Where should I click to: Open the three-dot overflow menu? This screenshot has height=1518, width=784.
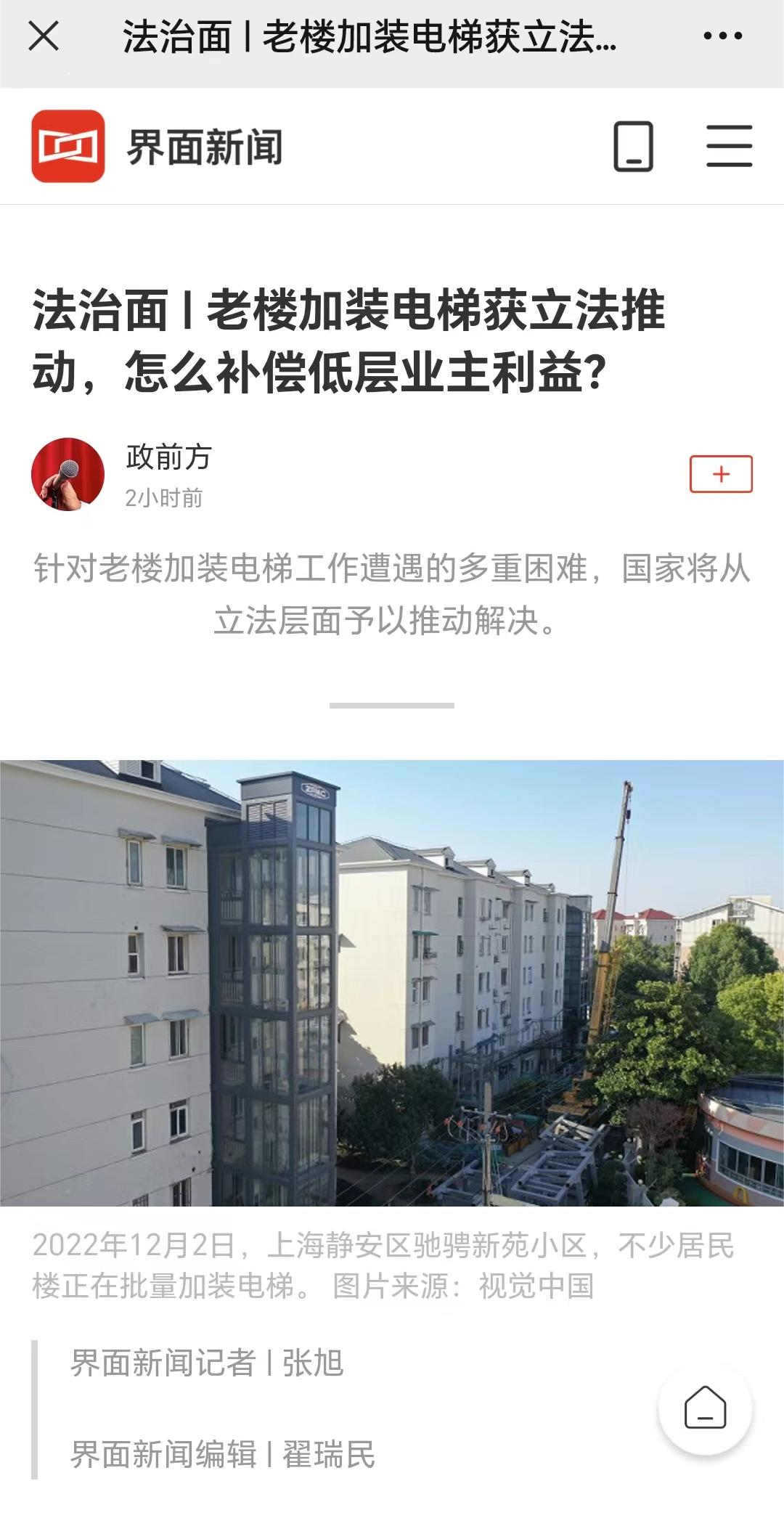[723, 36]
